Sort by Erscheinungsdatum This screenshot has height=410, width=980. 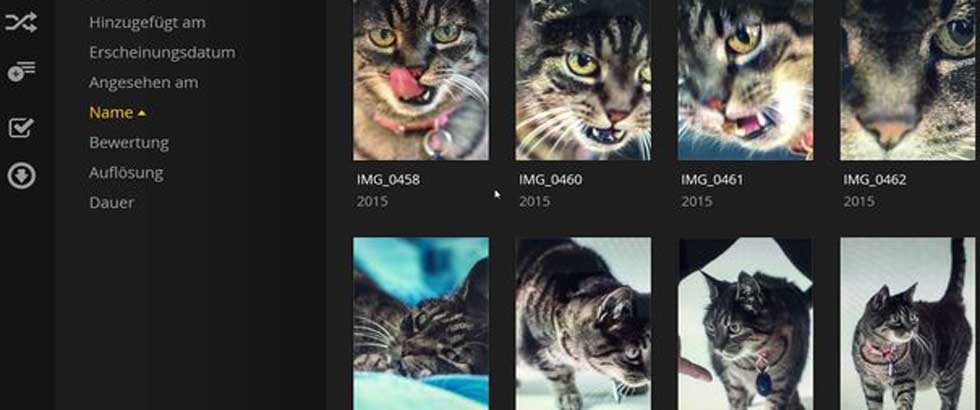click(161, 52)
